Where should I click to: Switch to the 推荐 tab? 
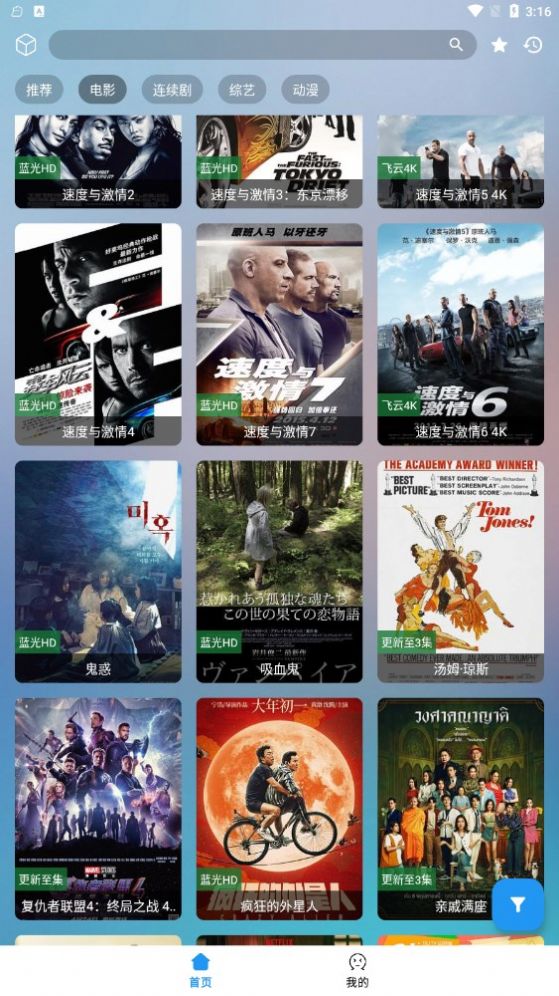click(x=39, y=90)
